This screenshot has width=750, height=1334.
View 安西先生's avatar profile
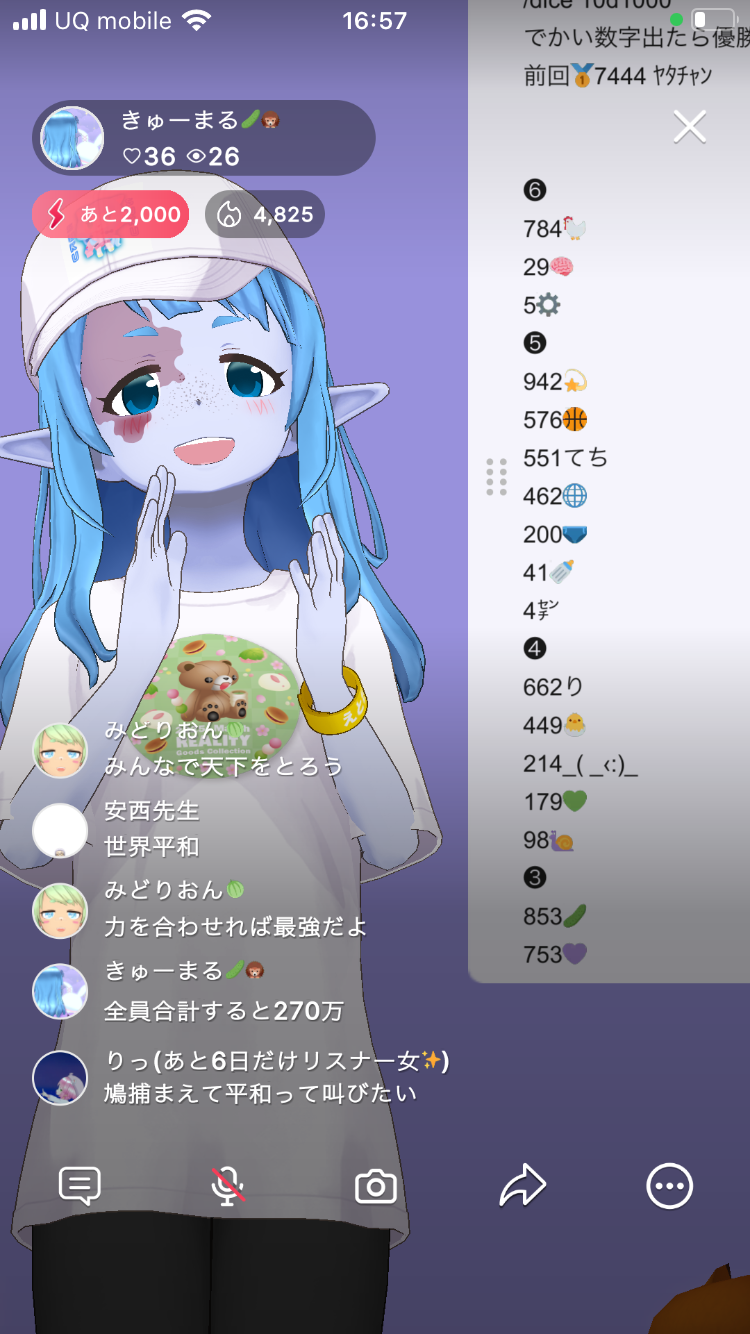pyautogui.click(x=60, y=830)
